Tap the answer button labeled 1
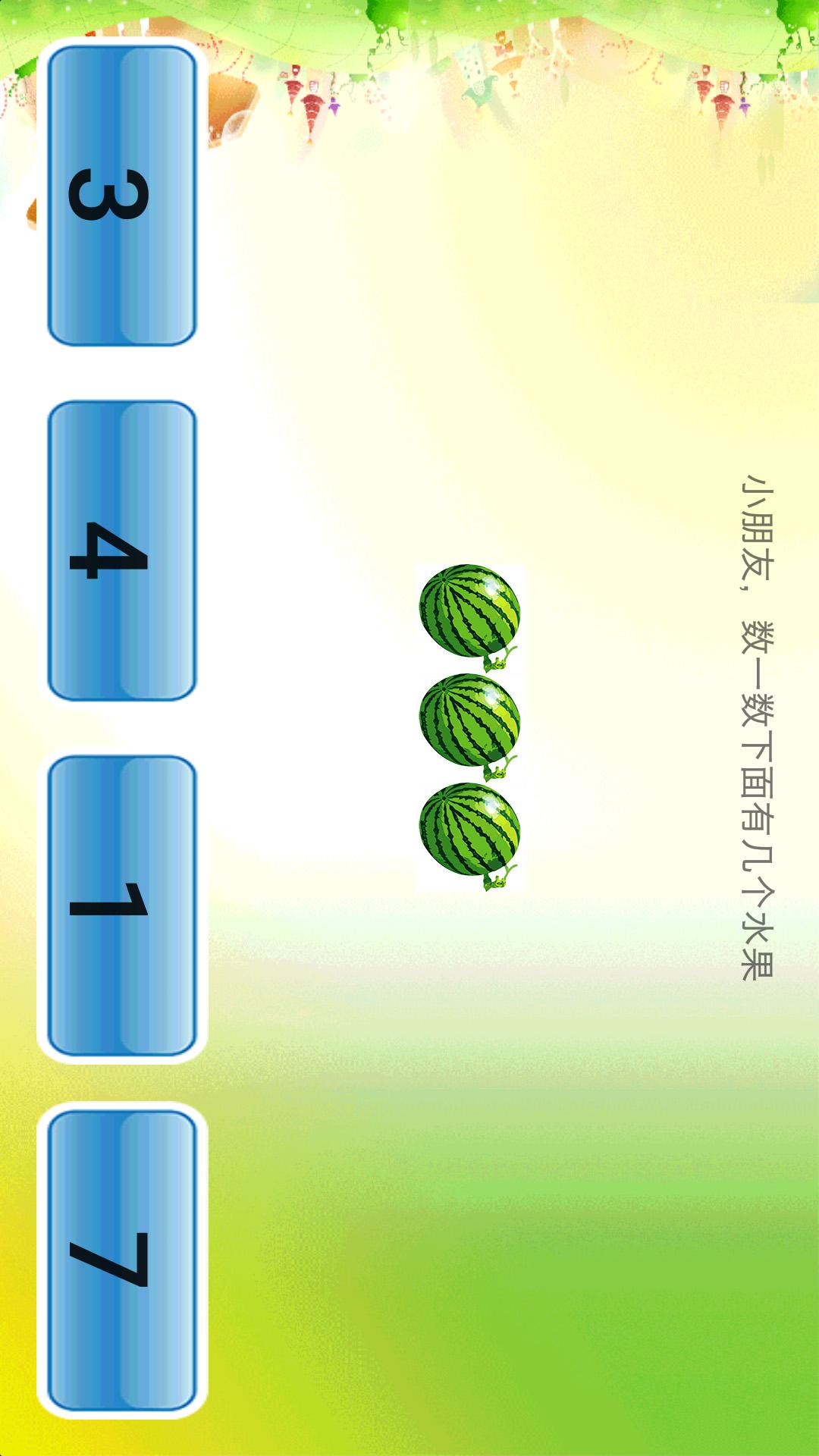819x1456 pixels. [x=121, y=905]
